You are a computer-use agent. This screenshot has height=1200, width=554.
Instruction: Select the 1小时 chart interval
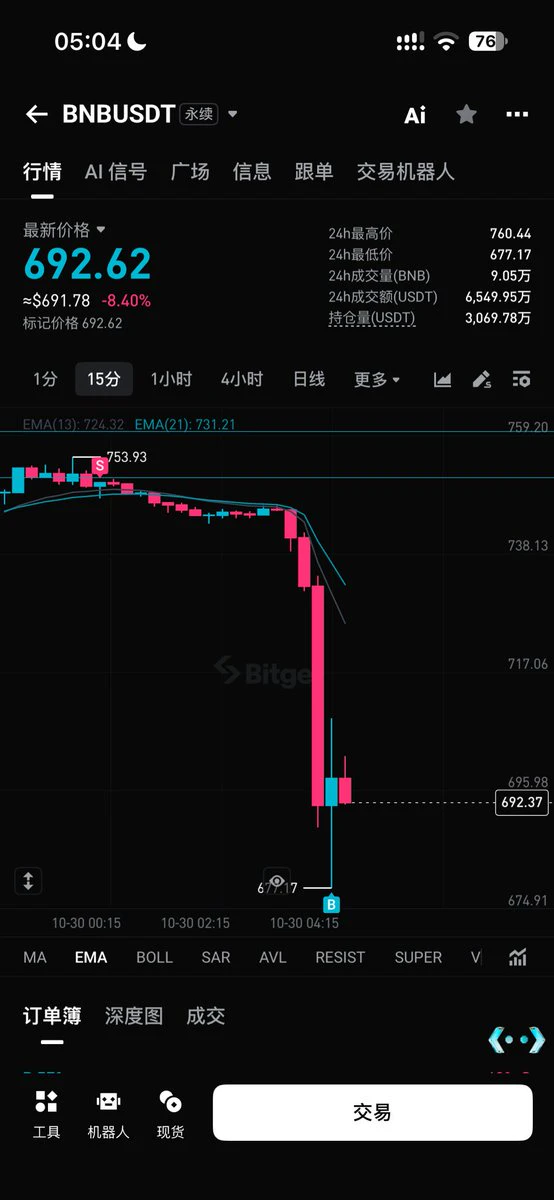pyautogui.click(x=171, y=379)
